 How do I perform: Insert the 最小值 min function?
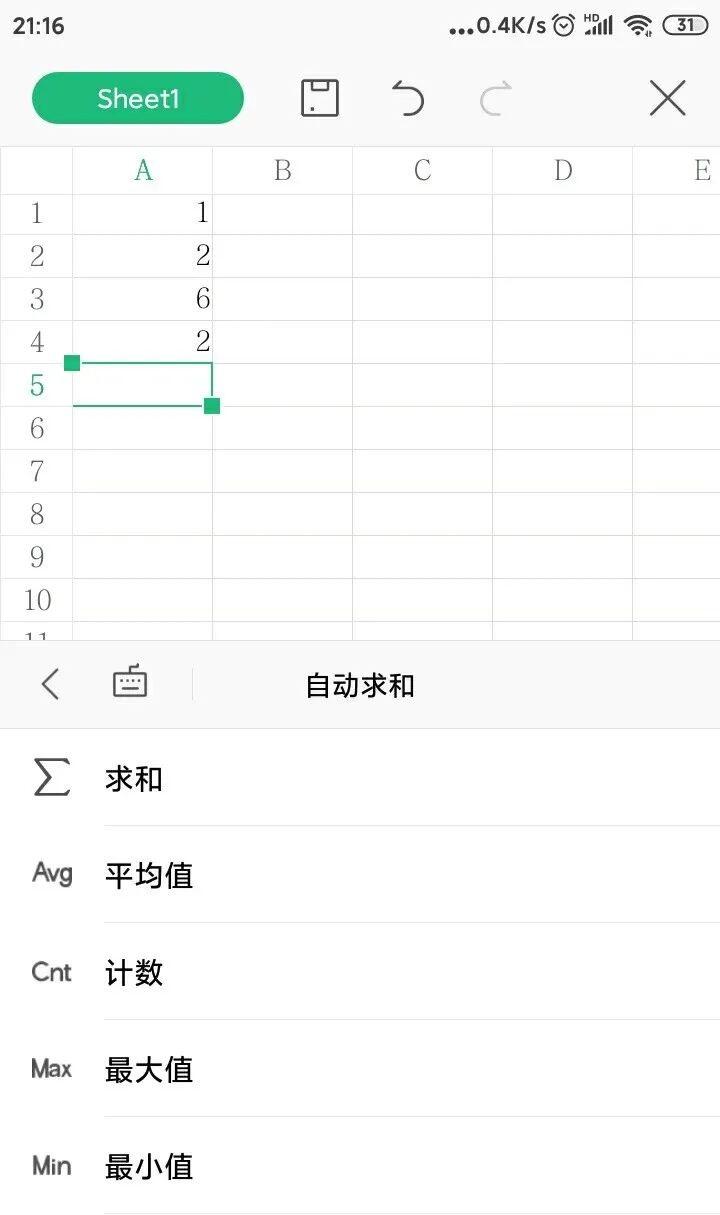pos(360,1166)
